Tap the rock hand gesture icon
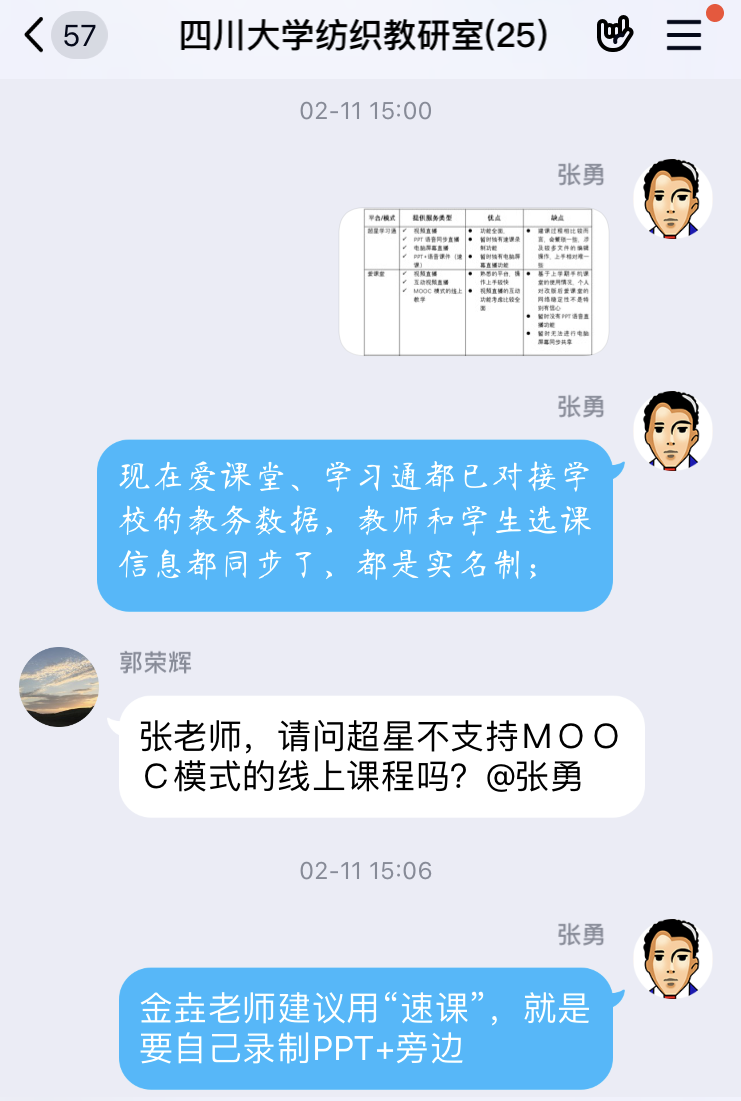741x1101 pixels. [615, 36]
